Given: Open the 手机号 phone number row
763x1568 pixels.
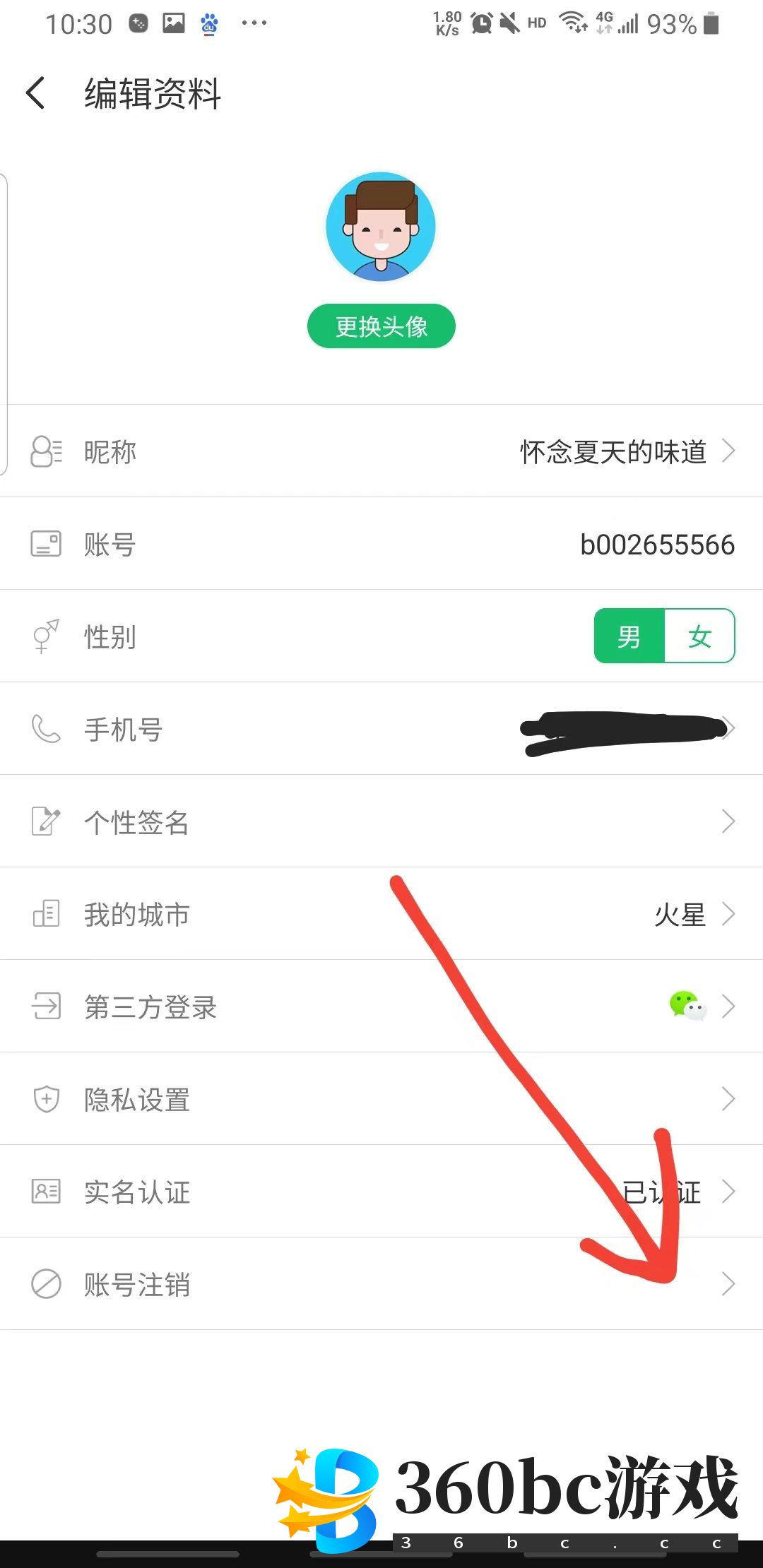Looking at the screenshot, I should coord(381,729).
